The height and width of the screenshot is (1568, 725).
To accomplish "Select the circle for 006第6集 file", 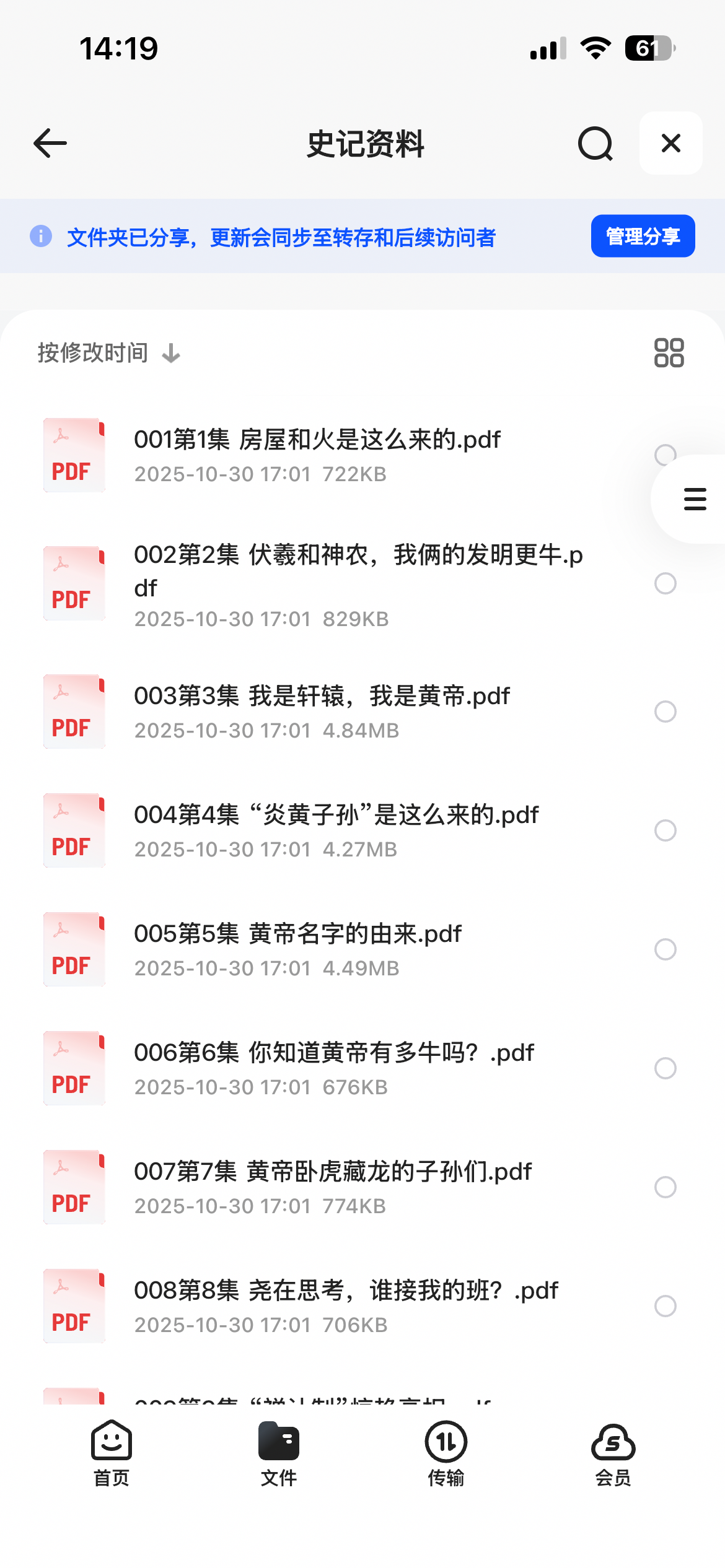I will click(665, 1068).
